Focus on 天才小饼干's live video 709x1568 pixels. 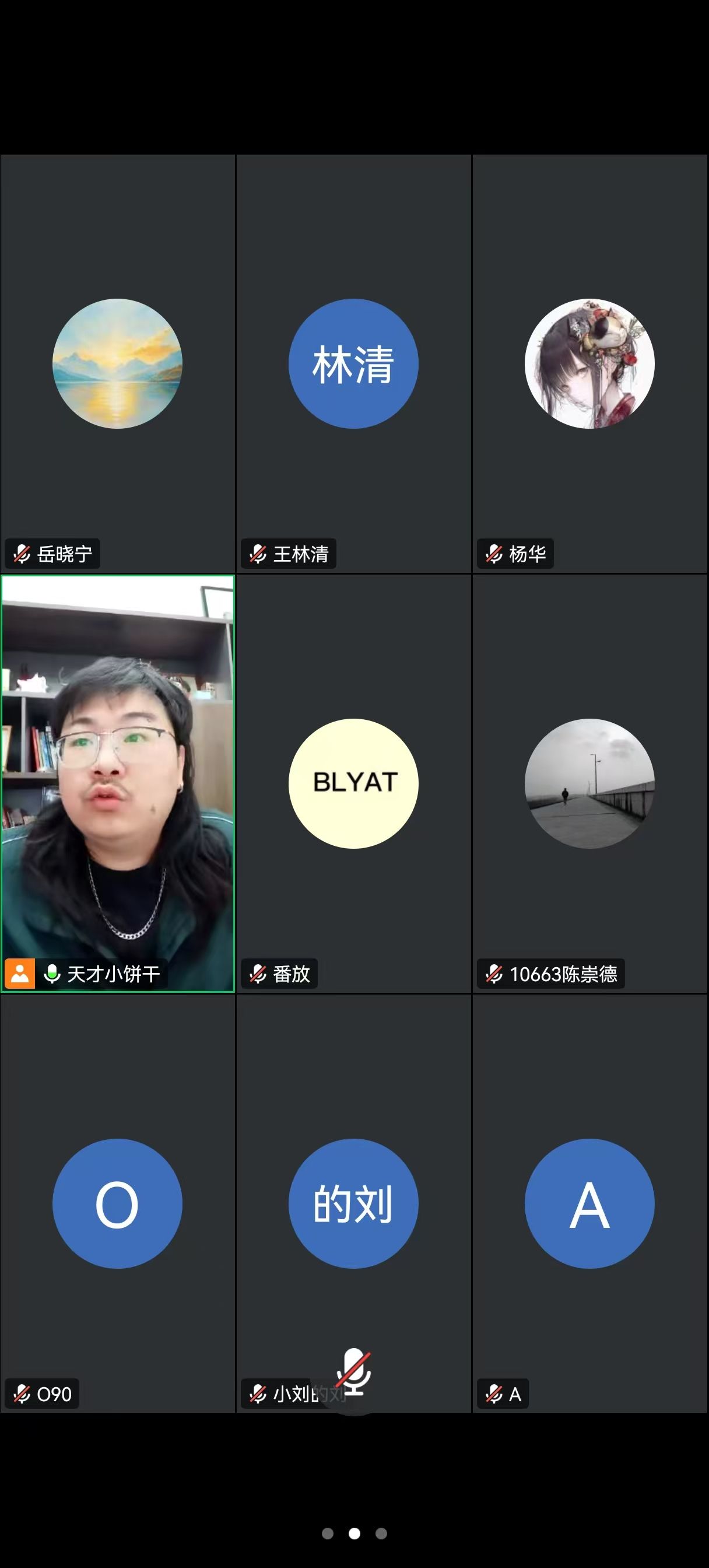tap(117, 783)
